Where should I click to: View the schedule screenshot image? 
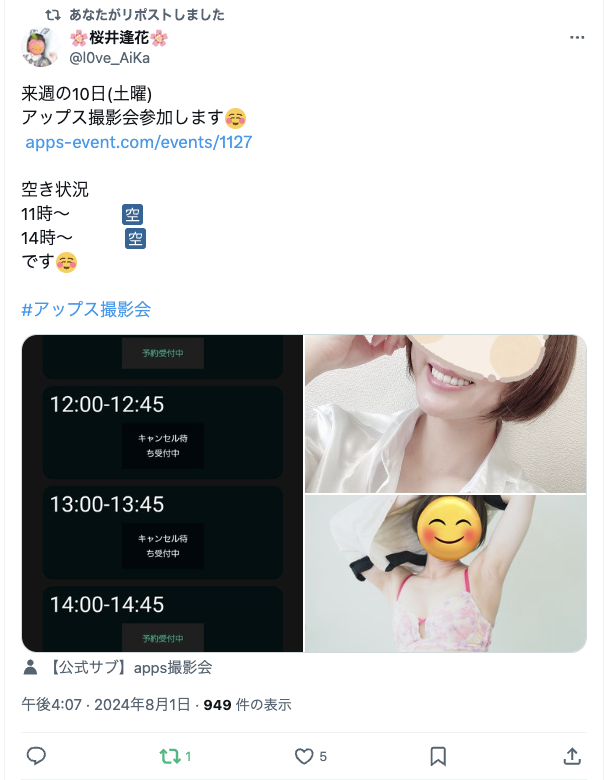click(x=162, y=493)
